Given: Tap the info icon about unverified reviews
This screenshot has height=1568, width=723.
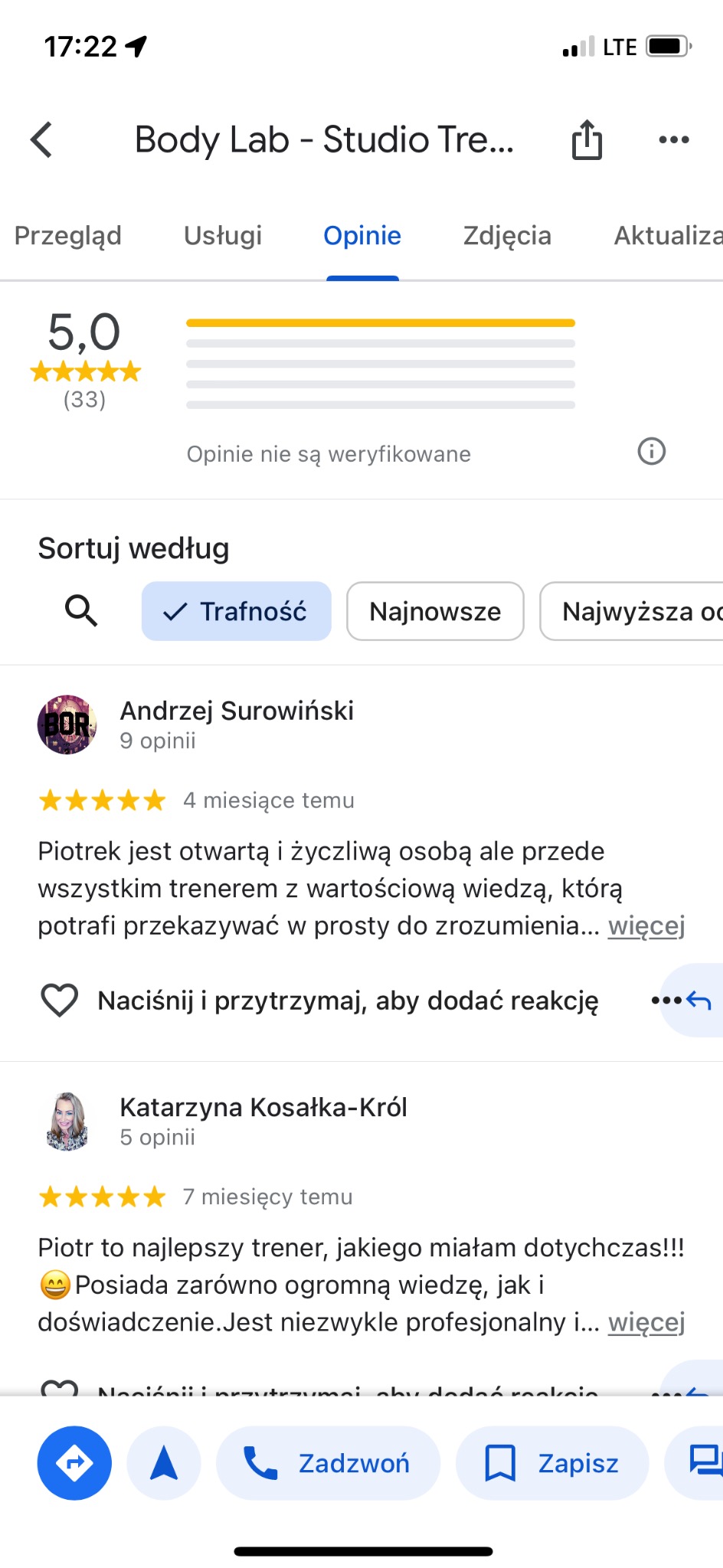Looking at the screenshot, I should click(x=650, y=452).
